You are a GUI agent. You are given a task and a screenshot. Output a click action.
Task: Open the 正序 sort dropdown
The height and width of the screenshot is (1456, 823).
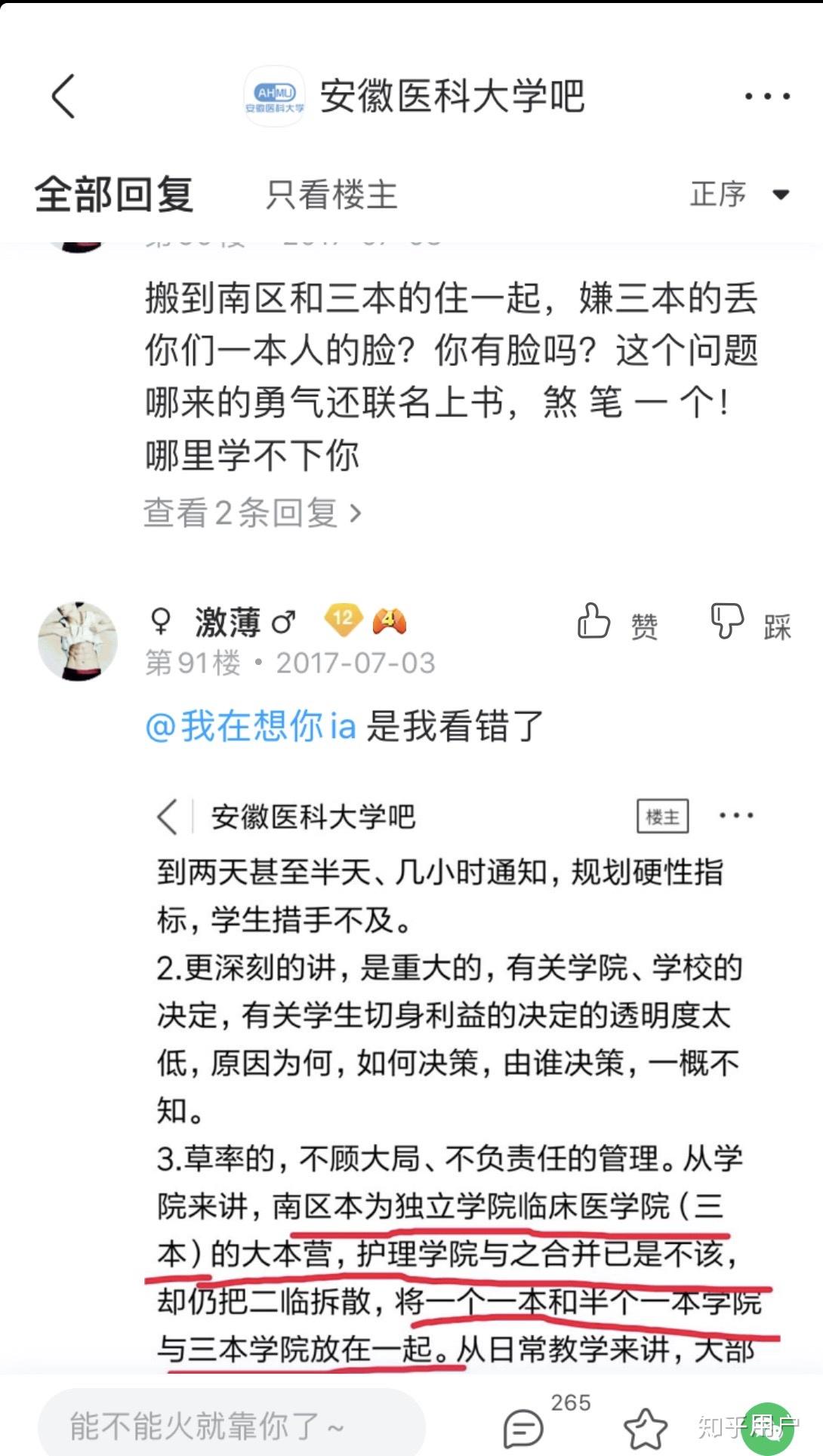(x=738, y=195)
